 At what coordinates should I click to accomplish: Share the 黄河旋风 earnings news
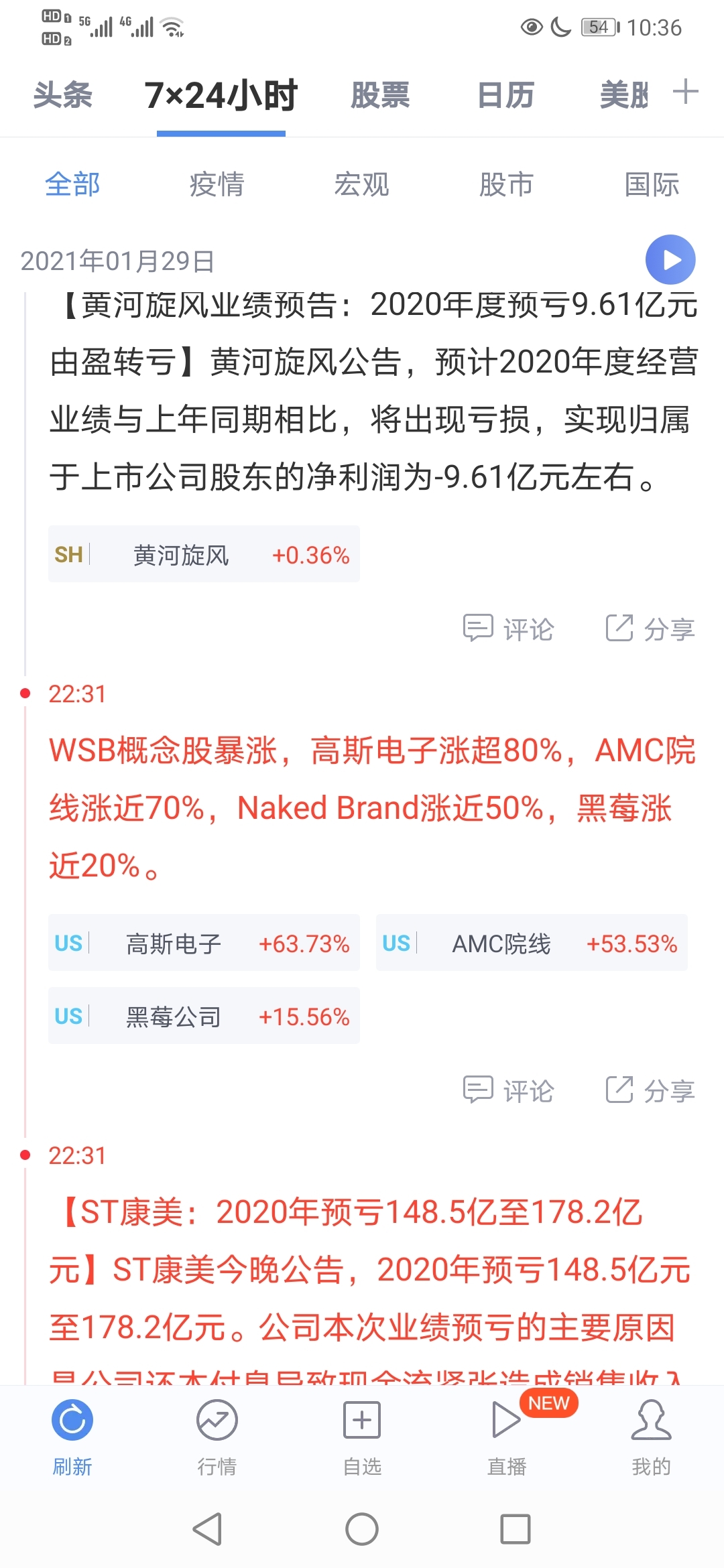pyautogui.click(x=652, y=629)
